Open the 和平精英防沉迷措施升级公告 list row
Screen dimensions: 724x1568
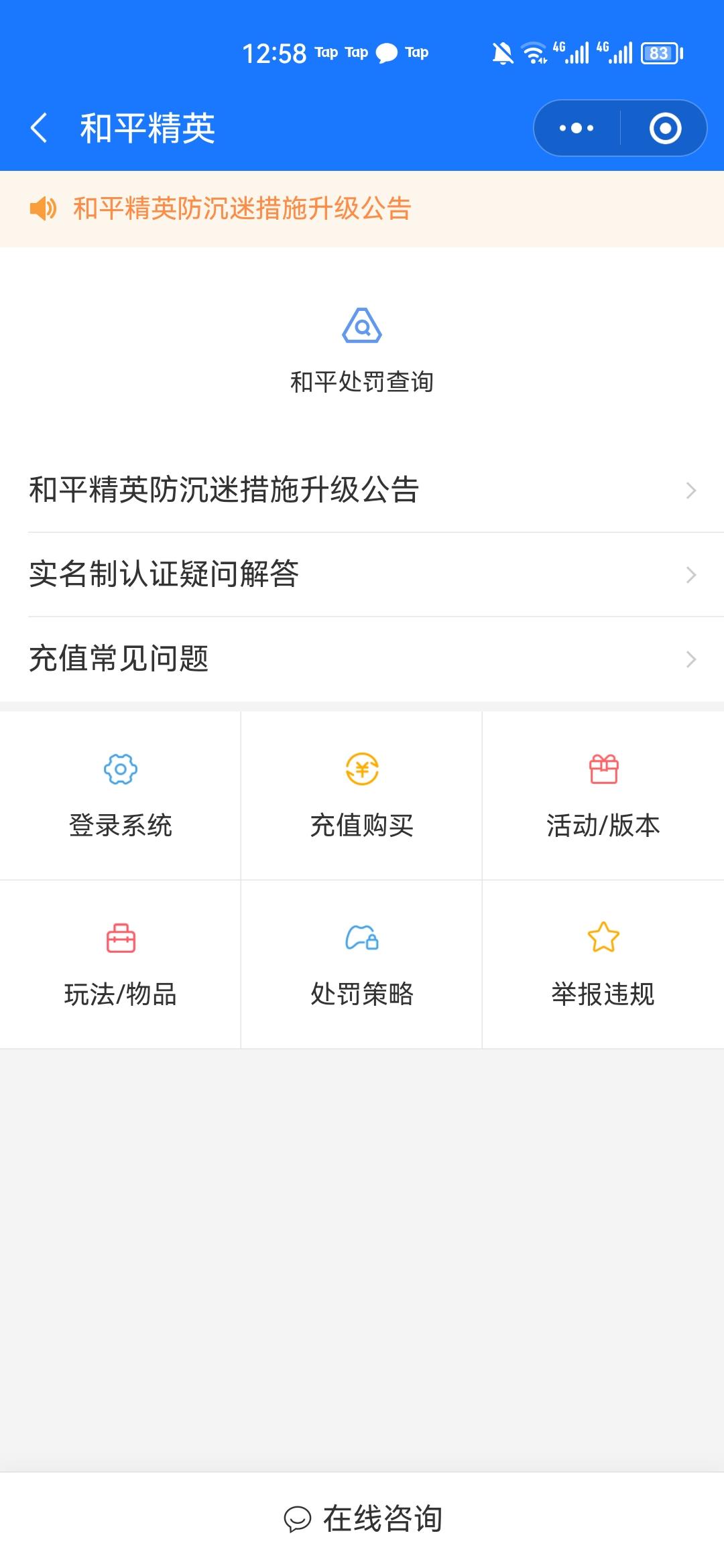(362, 490)
